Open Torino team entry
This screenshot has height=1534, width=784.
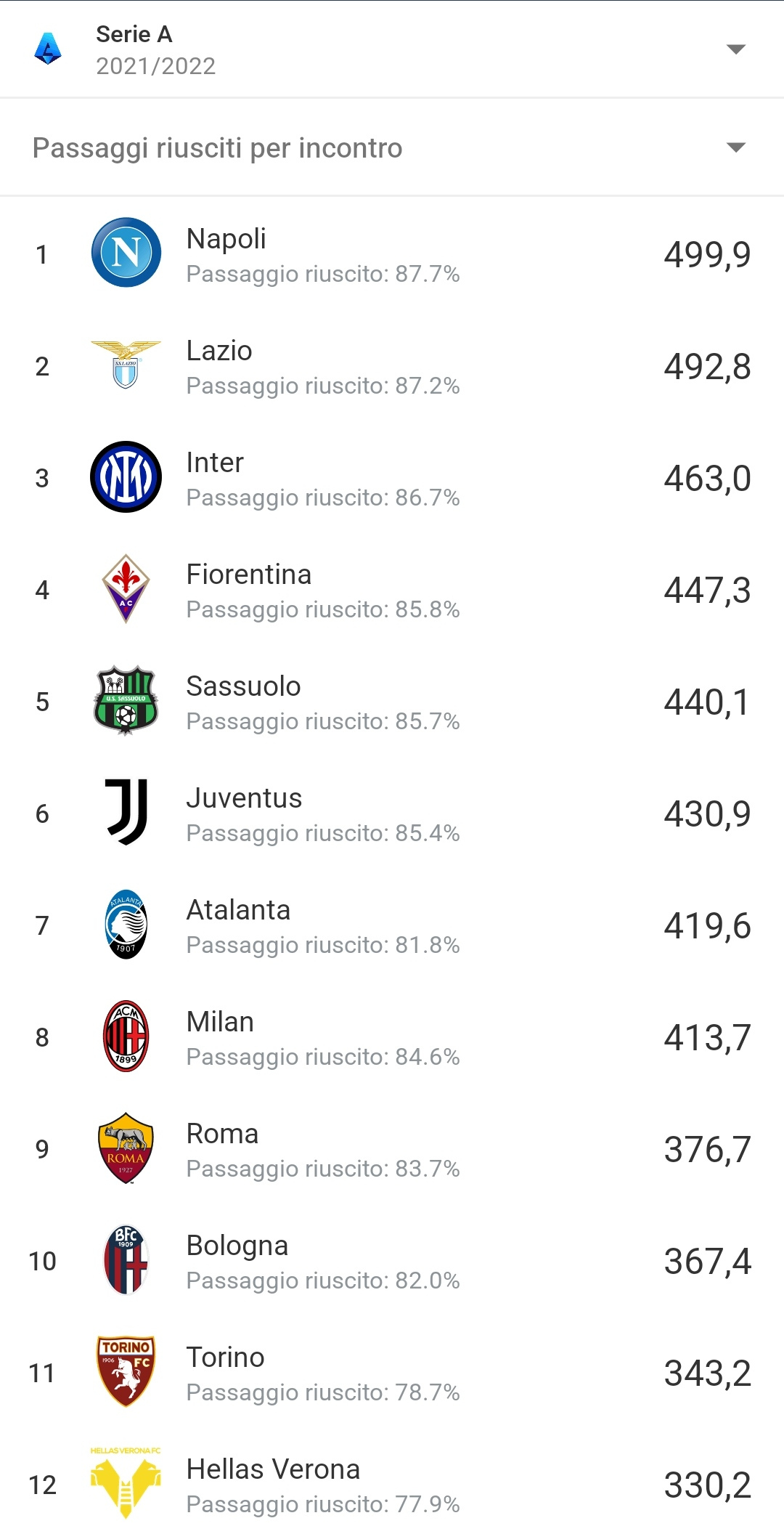(392, 1373)
